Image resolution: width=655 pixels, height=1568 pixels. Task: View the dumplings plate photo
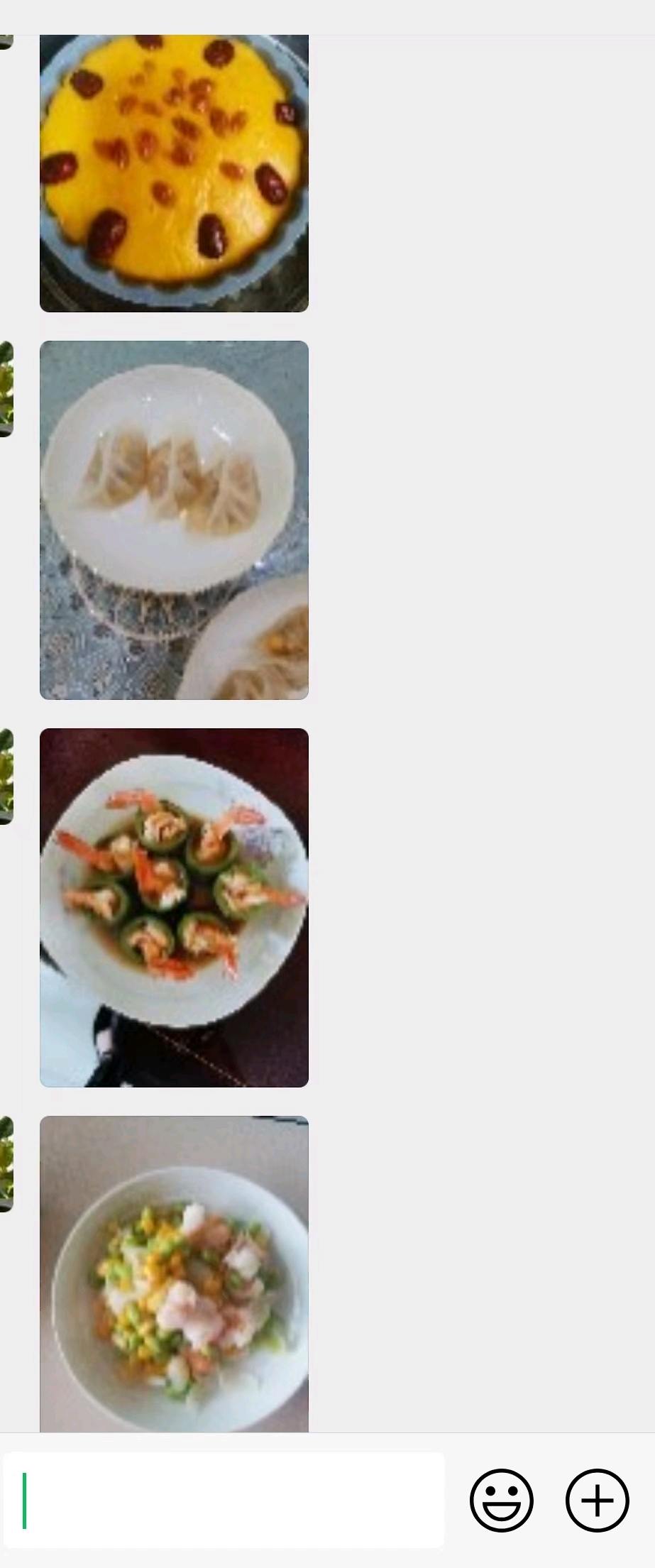click(174, 520)
